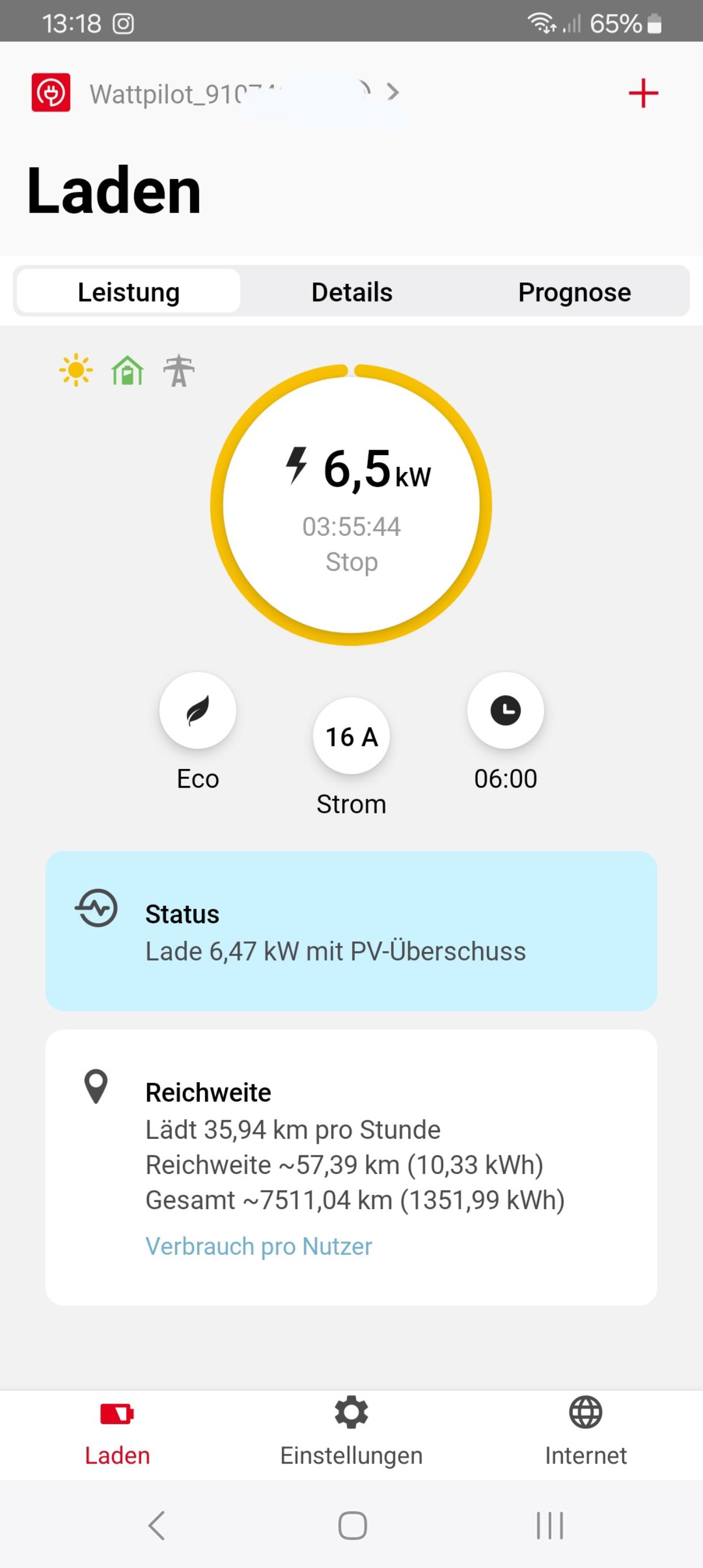Image resolution: width=703 pixels, height=1568 pixels.
Task: Add a new device with the plus icon
Action: 643,93
